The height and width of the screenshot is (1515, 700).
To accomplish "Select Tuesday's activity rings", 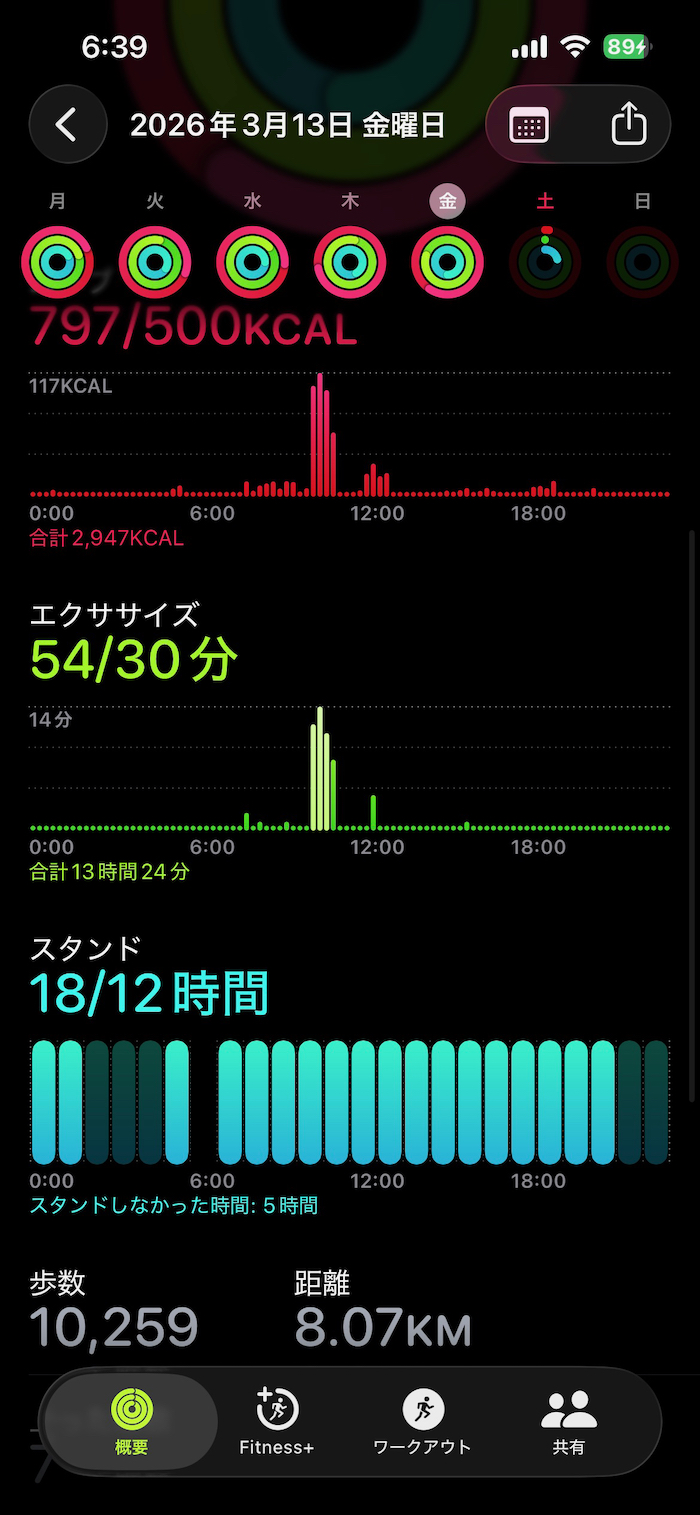I will pos(155,262).
